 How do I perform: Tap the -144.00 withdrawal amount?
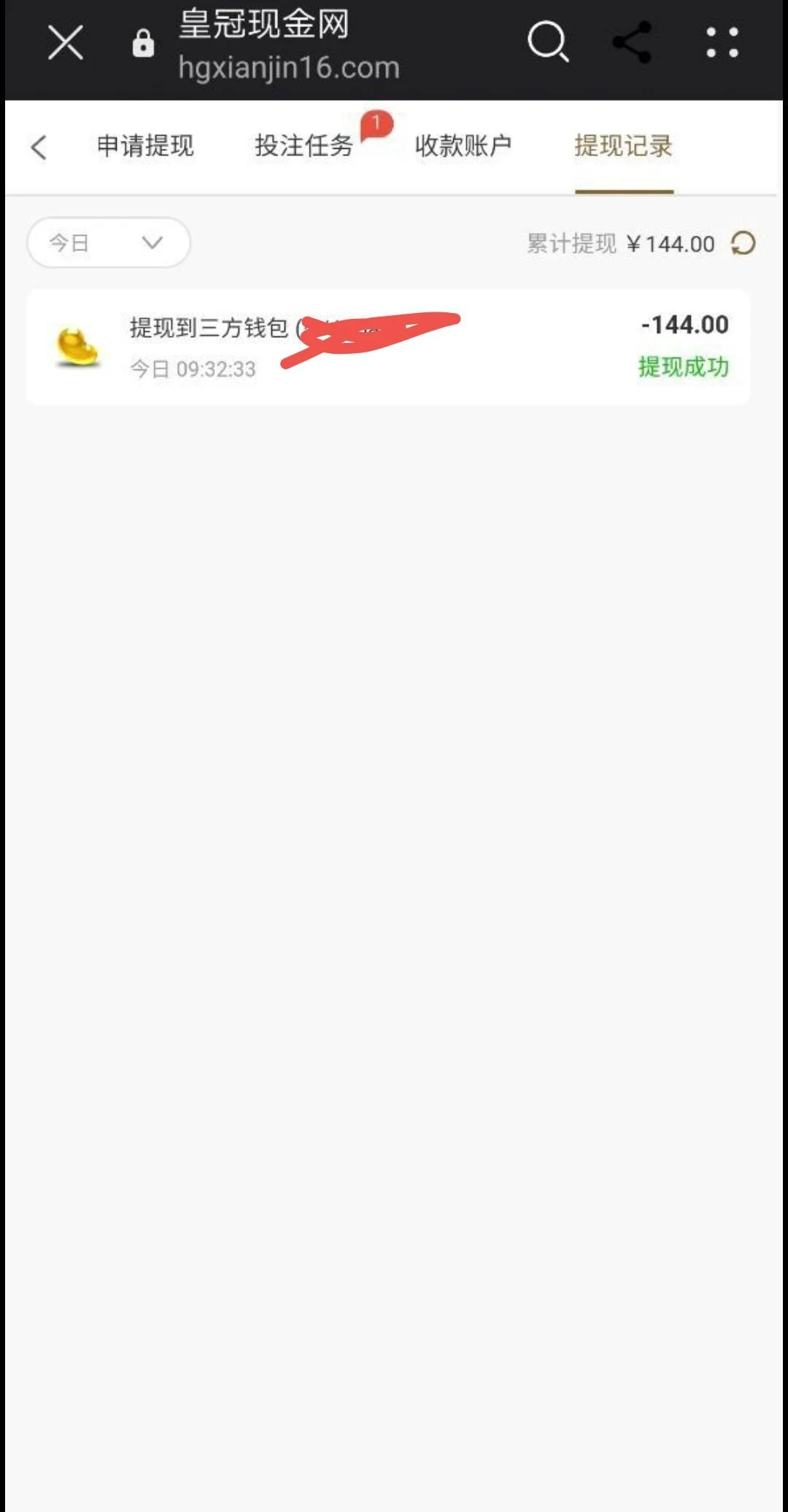[684, 324]
